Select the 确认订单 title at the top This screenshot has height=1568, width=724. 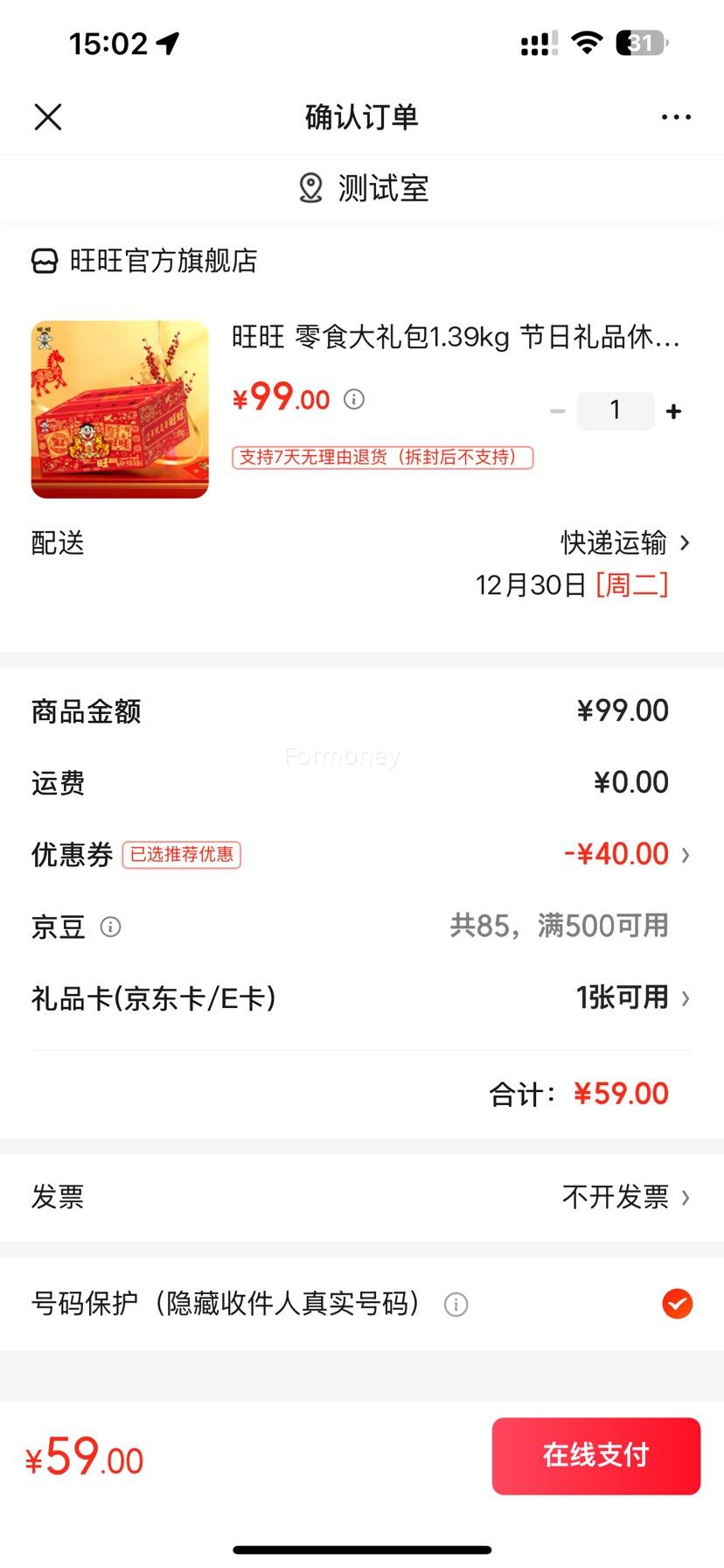pyautogui.click(x=362, y=116)
